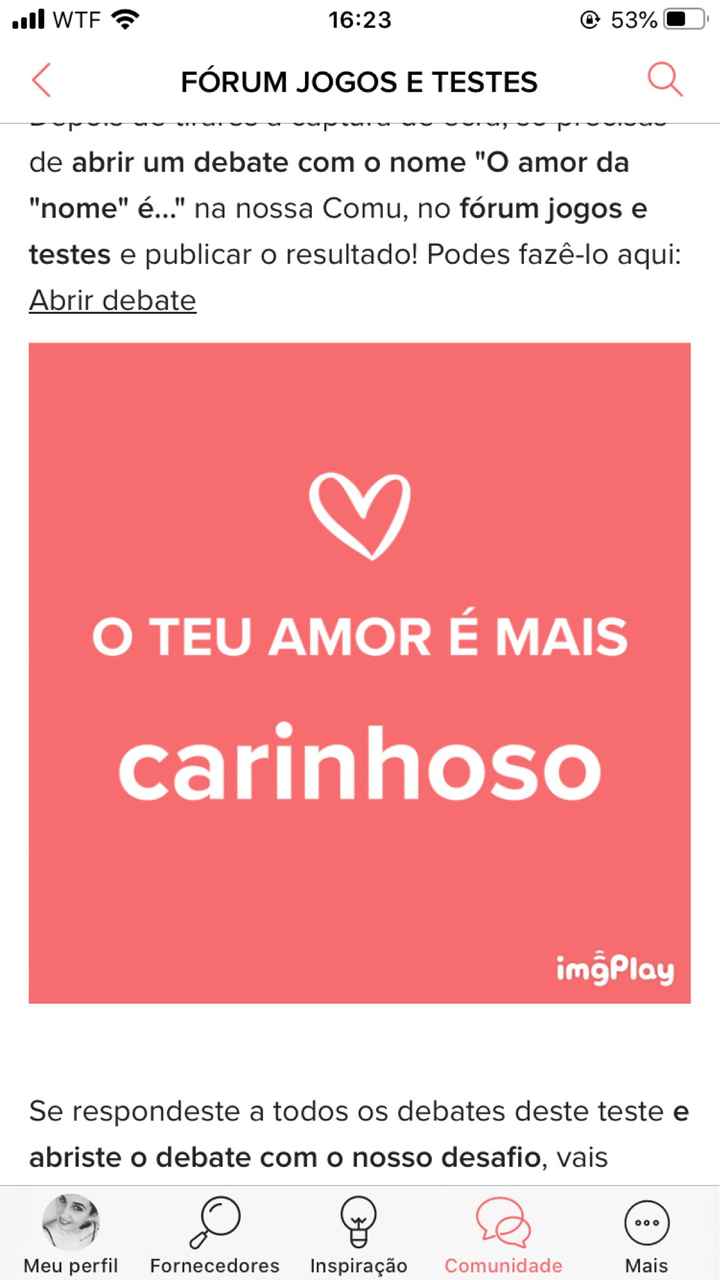
Task: Open the Abrir debate link
Action: 112,300
